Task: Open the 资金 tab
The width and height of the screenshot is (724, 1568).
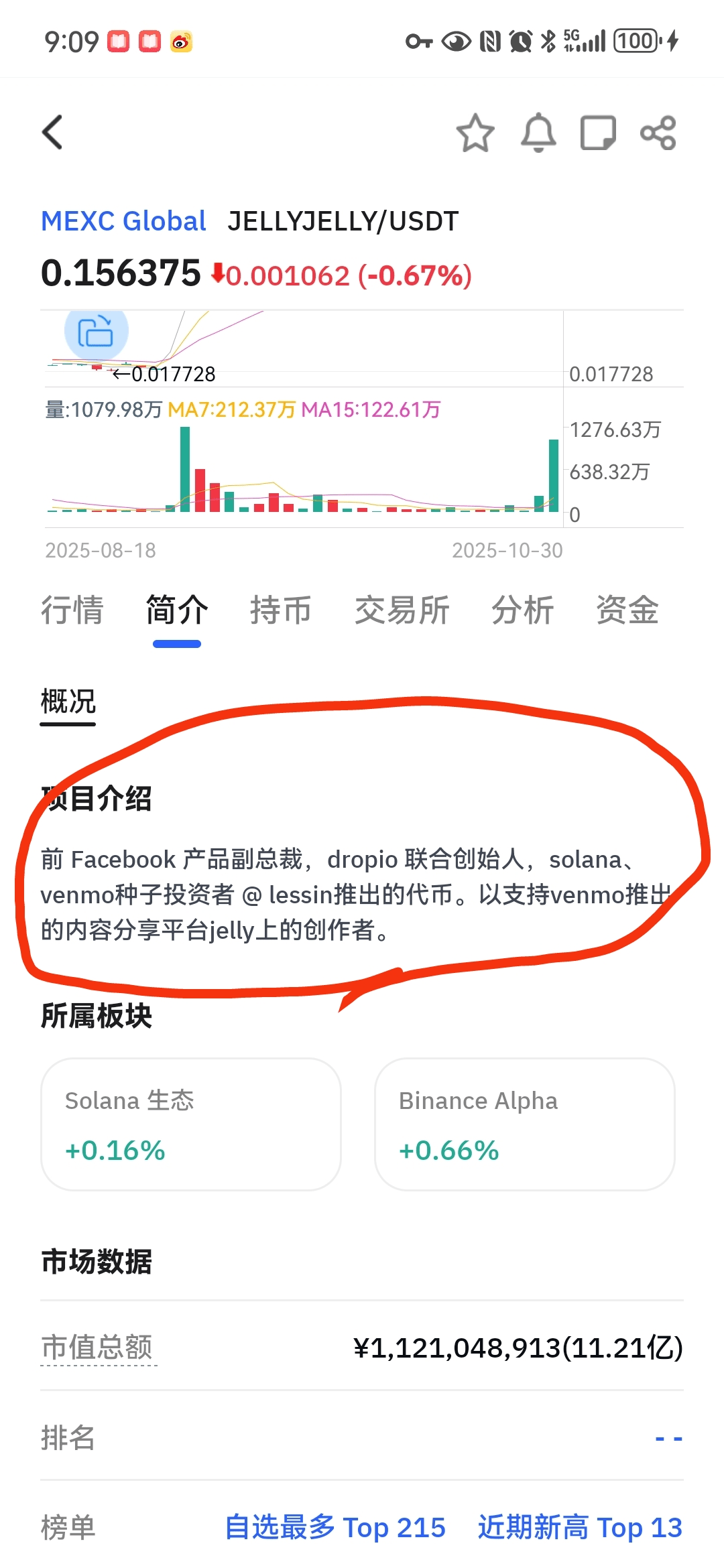Action: click(627, 610)
